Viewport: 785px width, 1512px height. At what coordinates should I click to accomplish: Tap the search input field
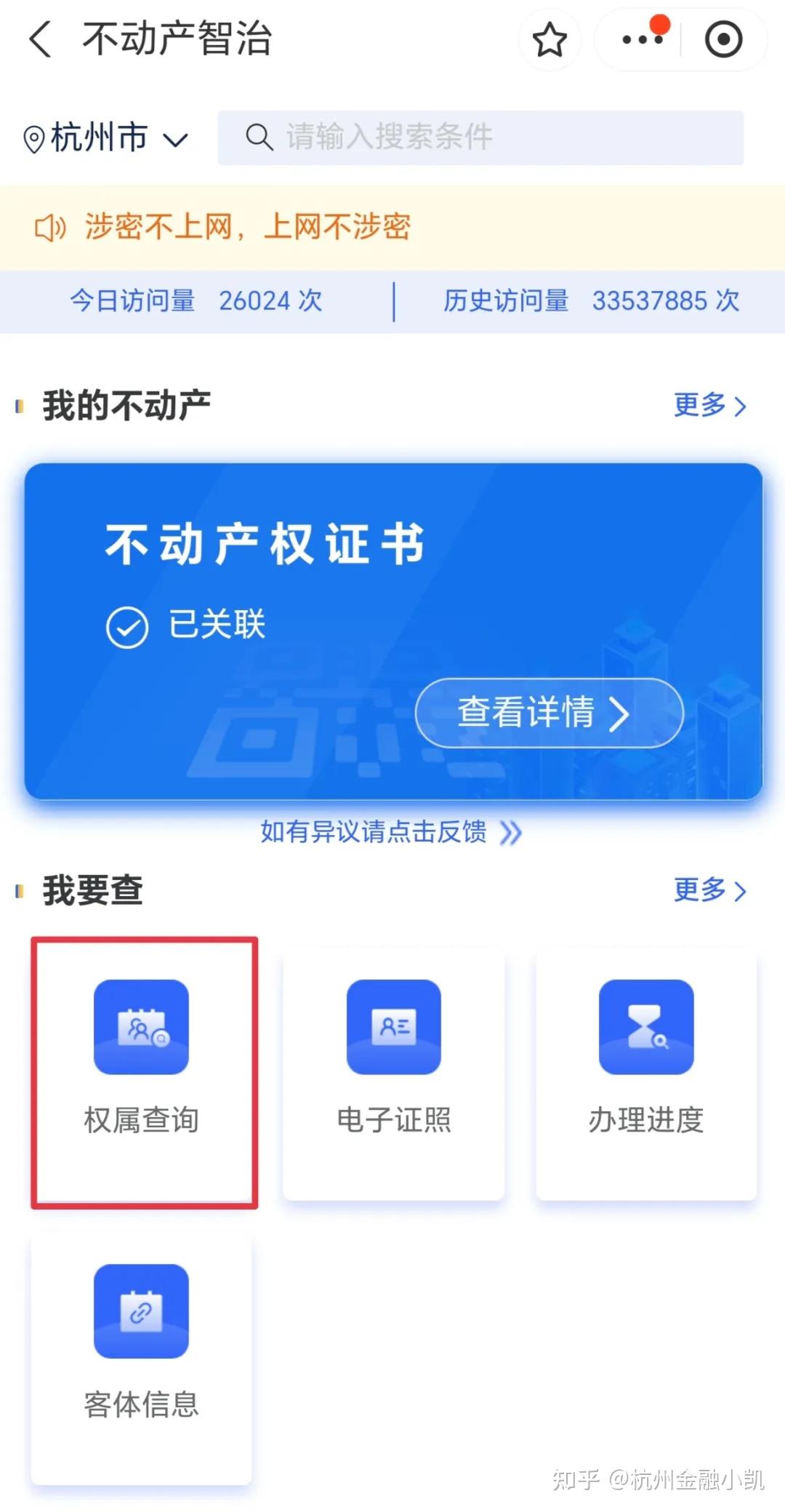click(x=480, y=137)
